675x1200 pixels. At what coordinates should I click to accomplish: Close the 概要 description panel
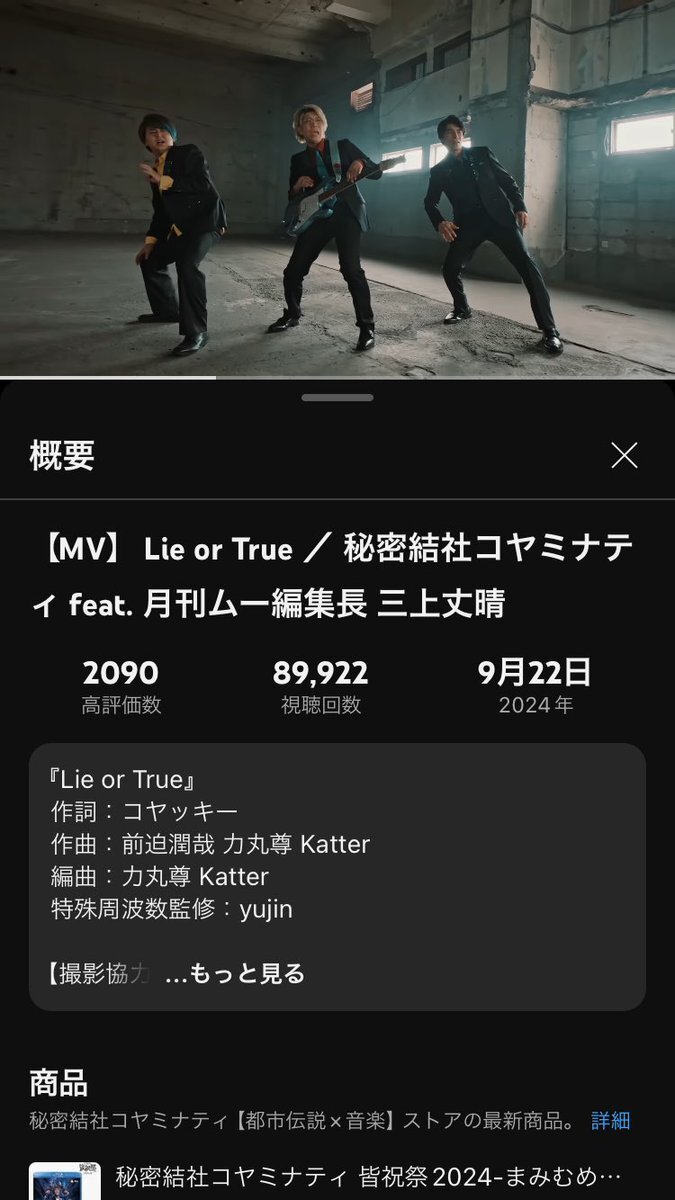624,456
